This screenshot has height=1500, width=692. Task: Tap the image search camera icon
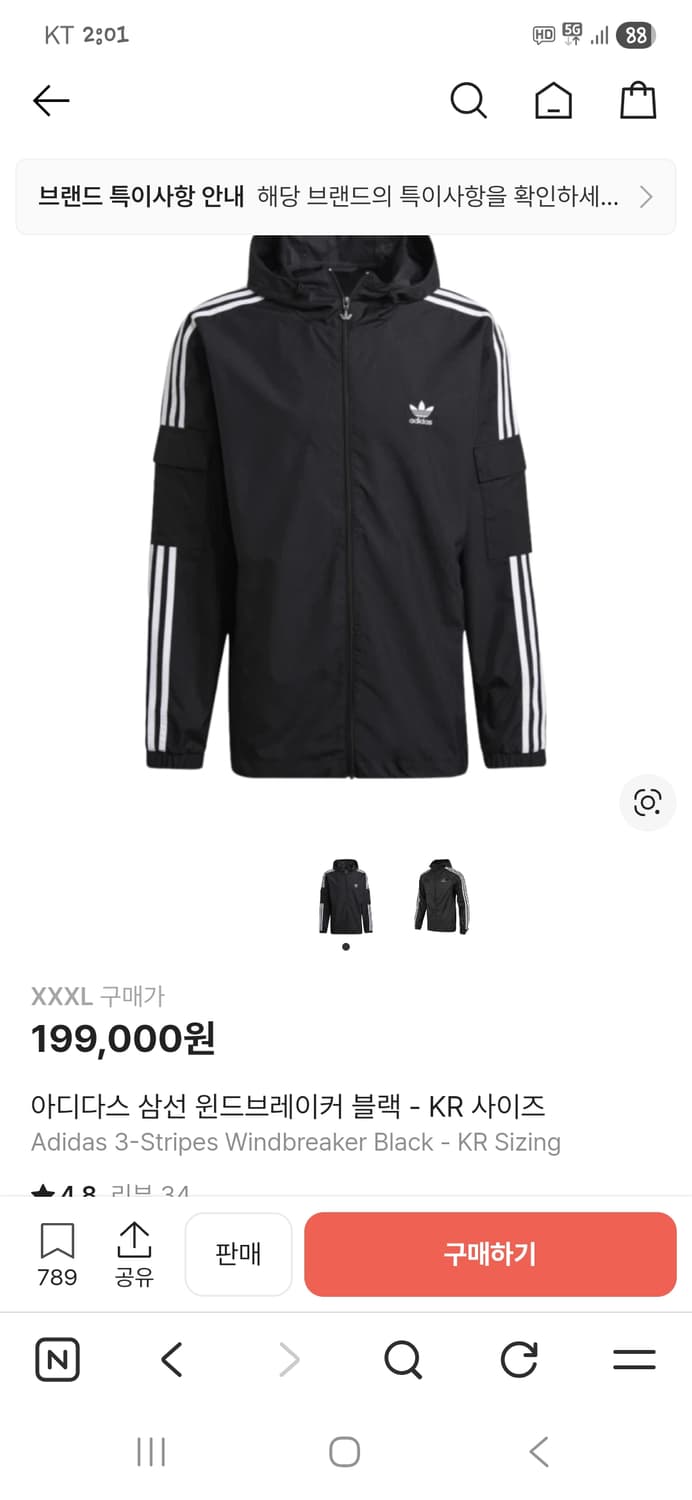(647, 802)
